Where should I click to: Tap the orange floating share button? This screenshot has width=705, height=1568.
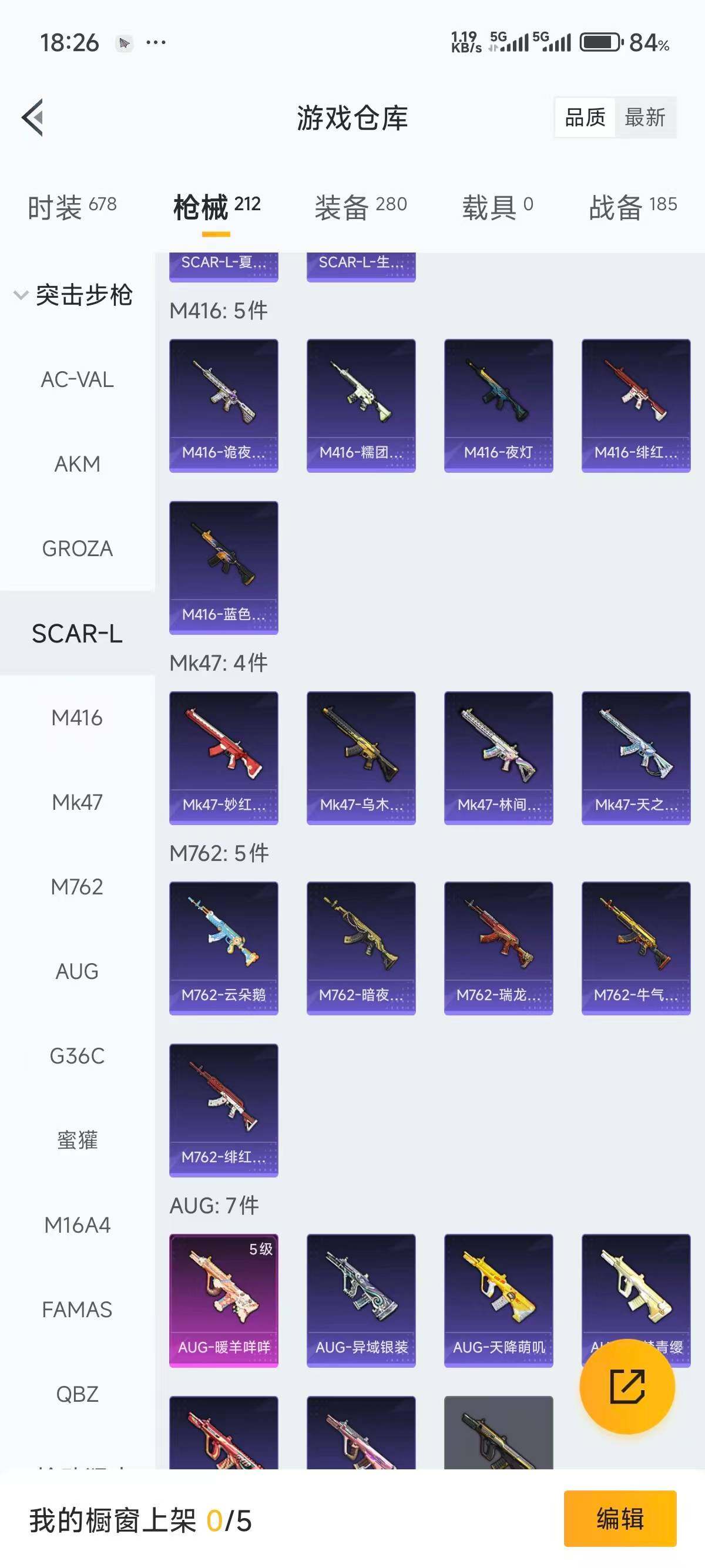pos(627,1386)
